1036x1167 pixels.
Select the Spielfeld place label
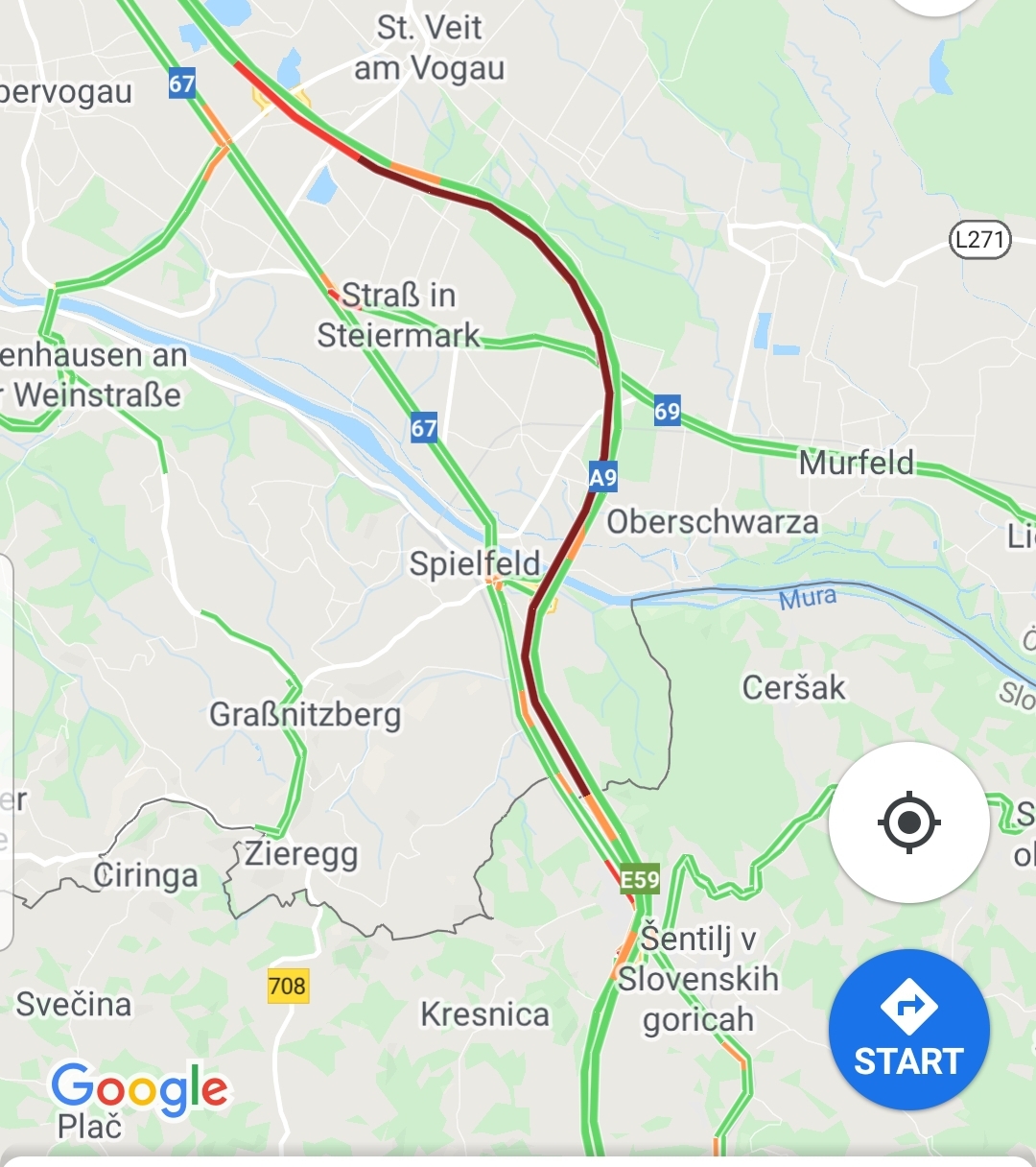pyautogui.click(x=477, y=564)
